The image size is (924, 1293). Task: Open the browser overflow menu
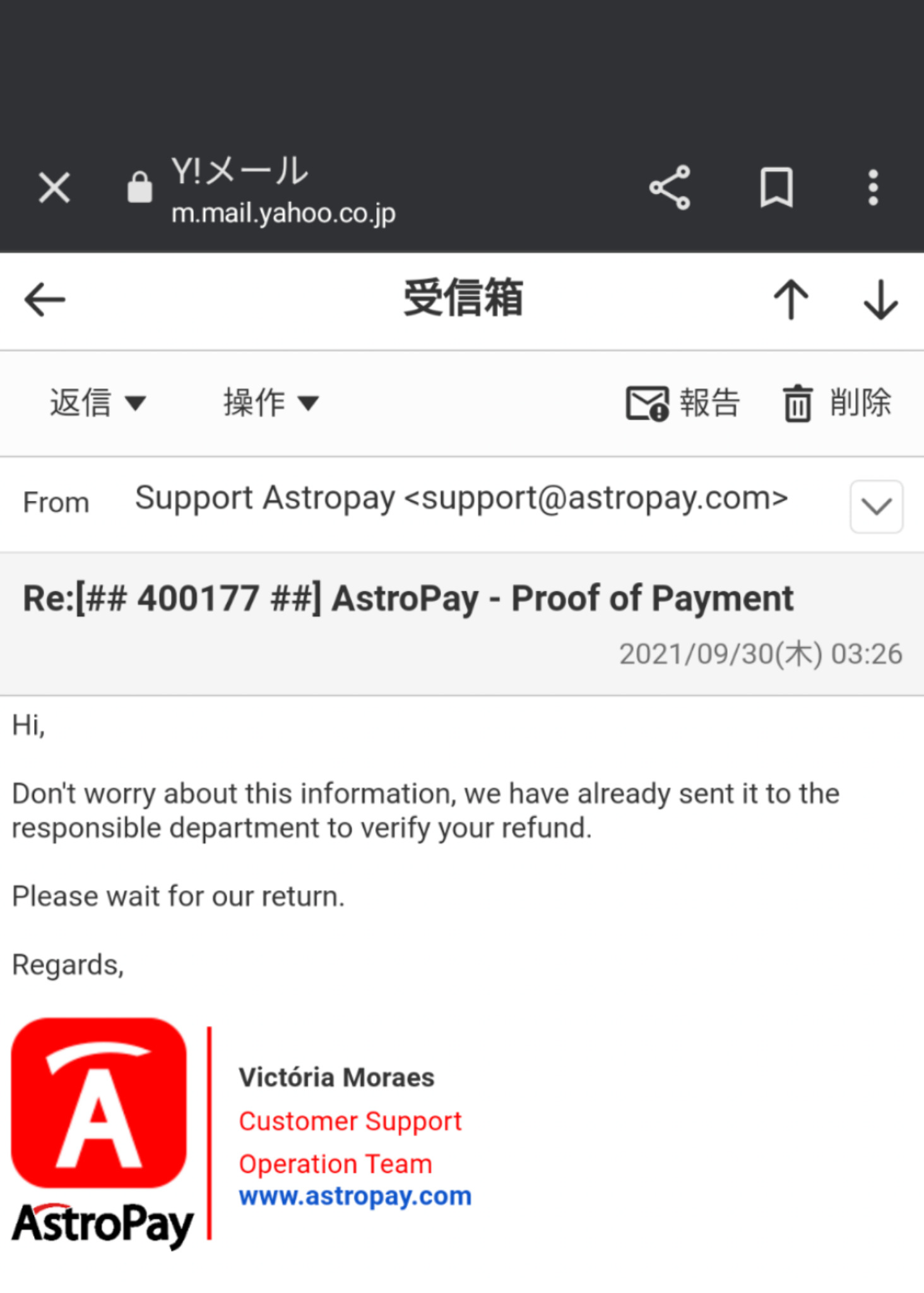pos(873,188)
